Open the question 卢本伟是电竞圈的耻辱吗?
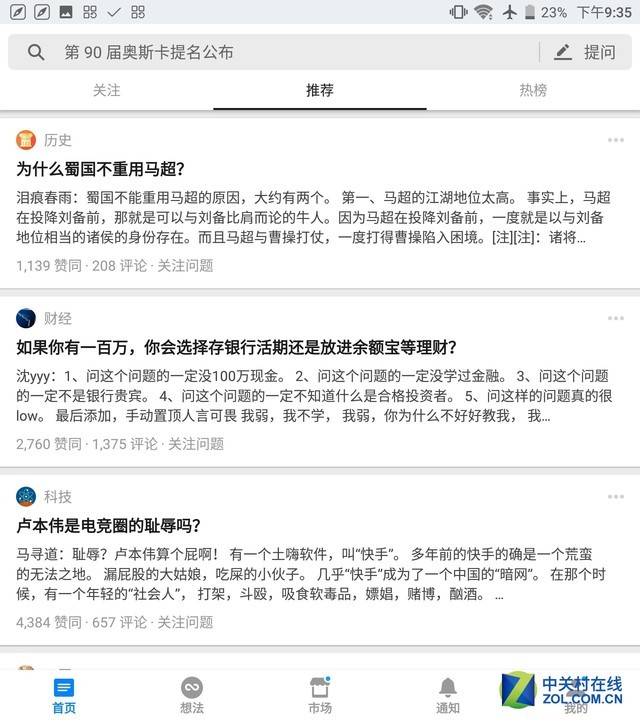This screenshot has height=720, width=640. tap(109, 525)
